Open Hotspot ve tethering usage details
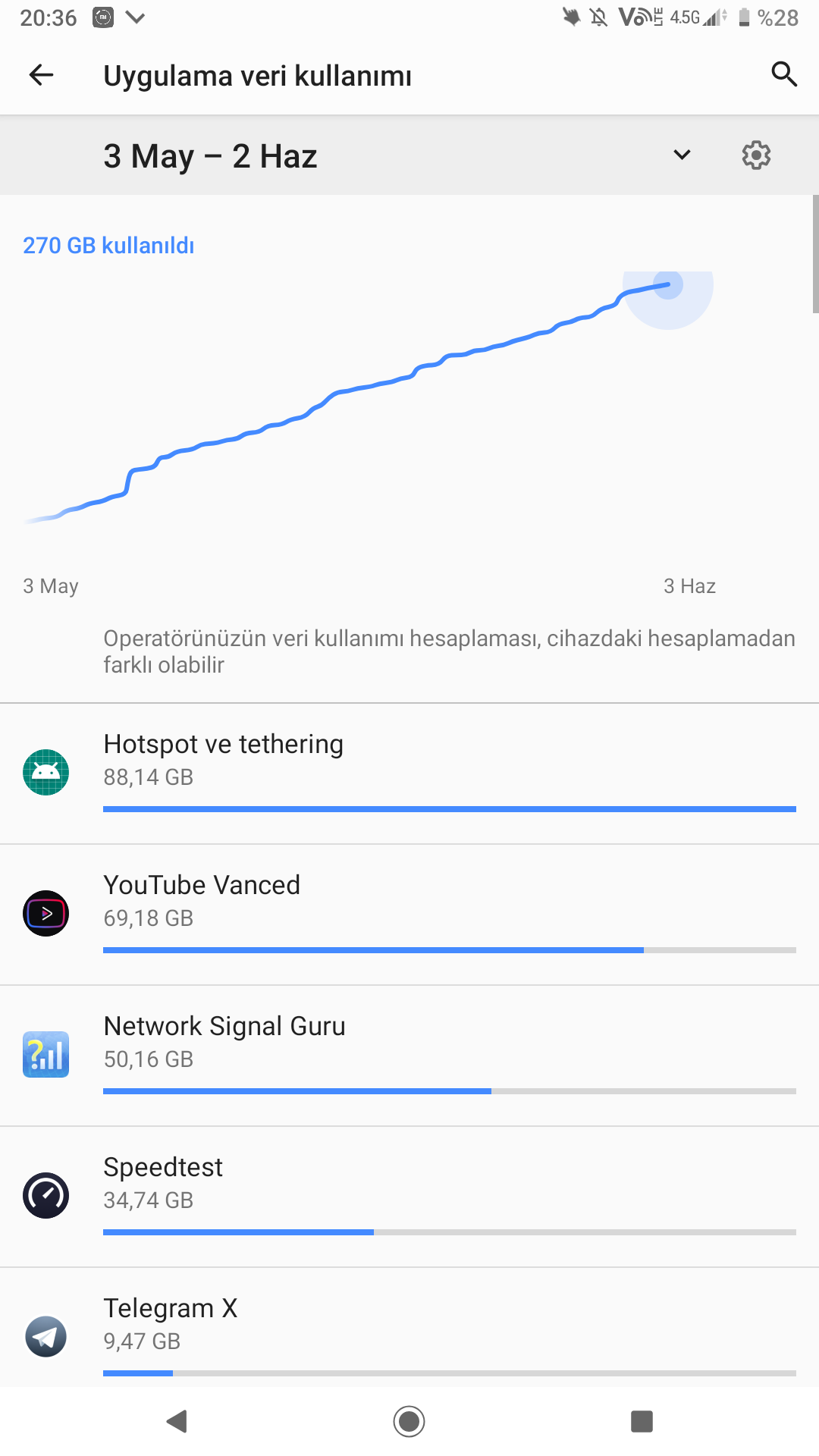The width and height of the screenshot is (819, 1456). click(409, 773)
